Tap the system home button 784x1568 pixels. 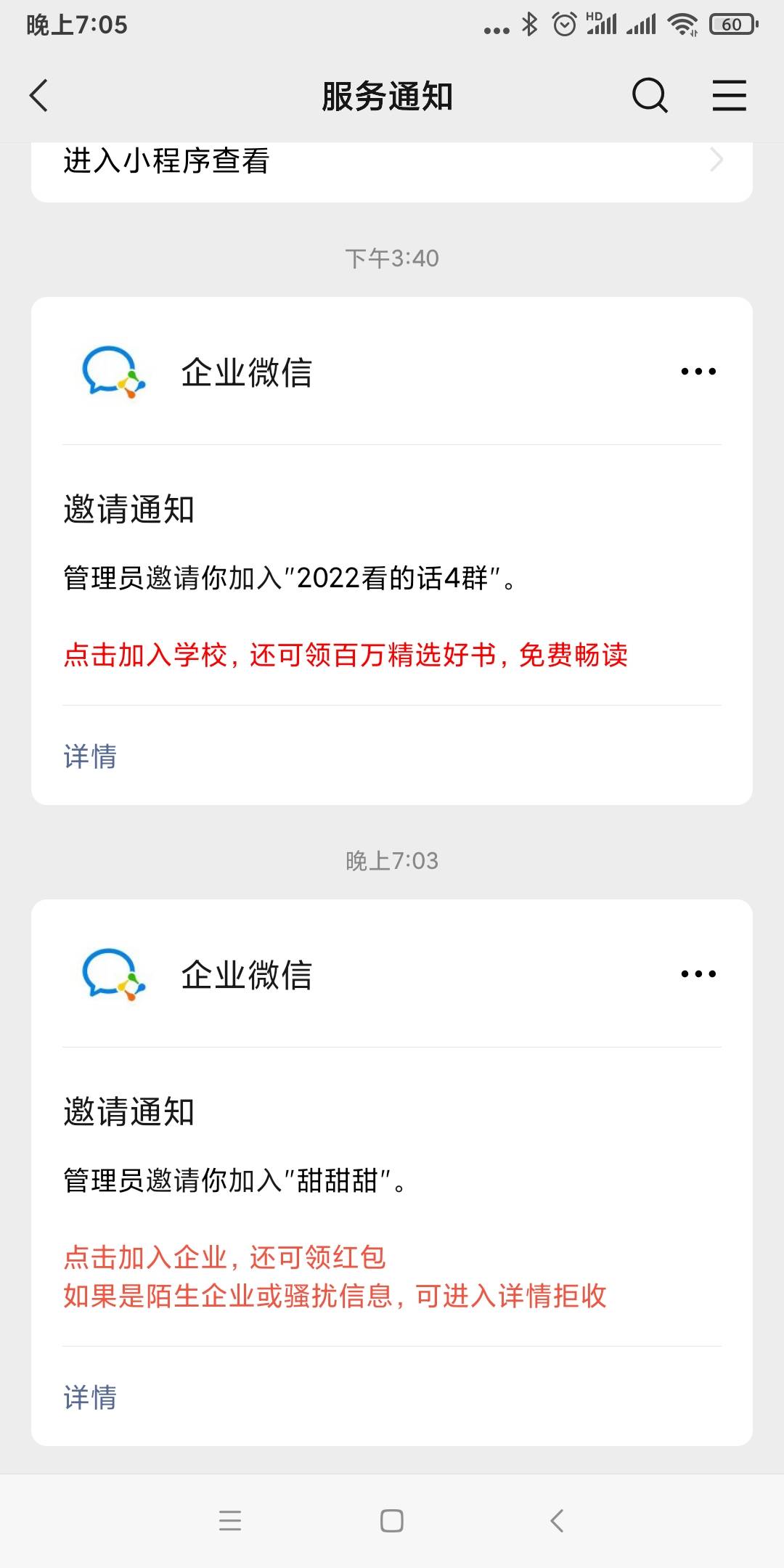click(392, 1521)
